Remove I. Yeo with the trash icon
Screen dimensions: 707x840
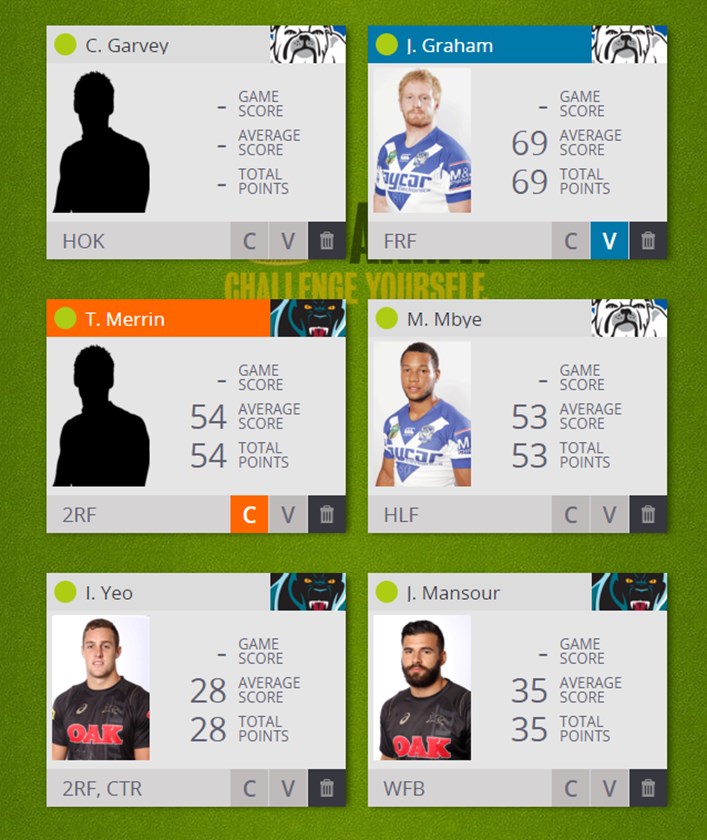[327, 789]
